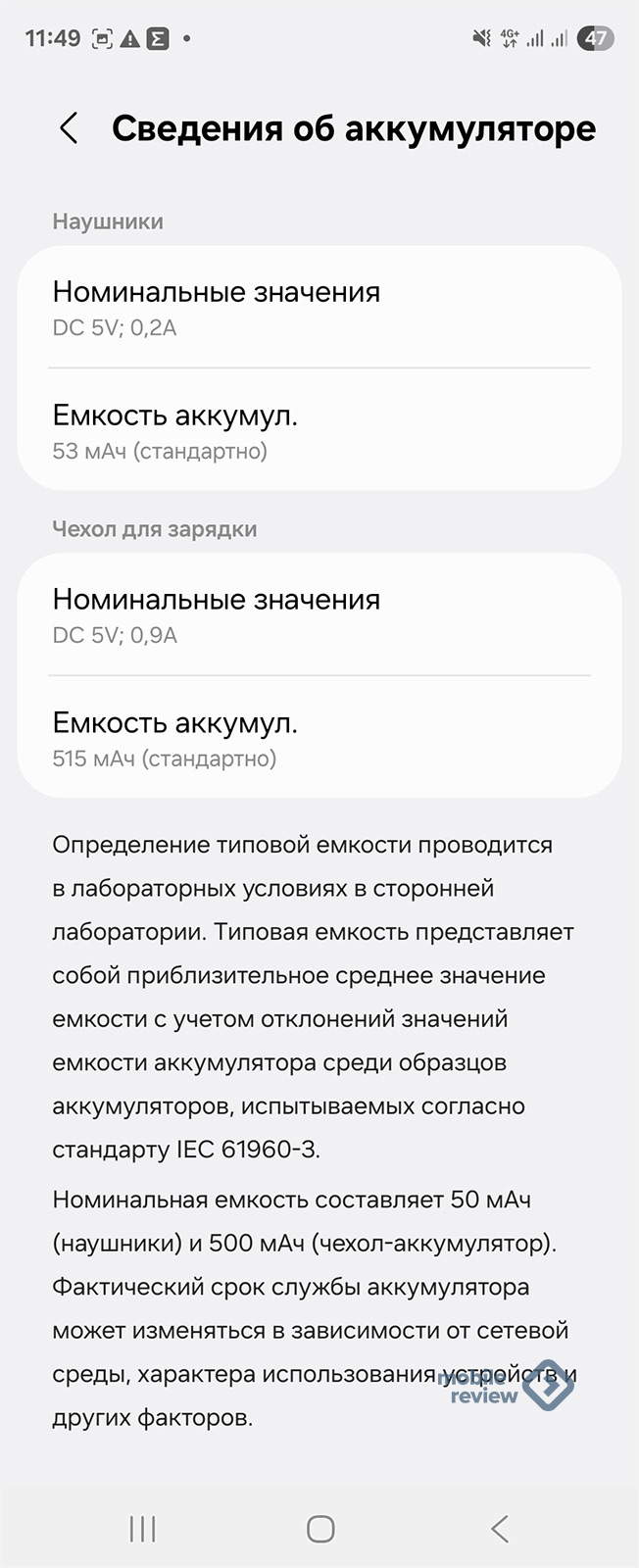
Task: Open recent apps from the navigation bar
Action: (x=143, y=1529)
